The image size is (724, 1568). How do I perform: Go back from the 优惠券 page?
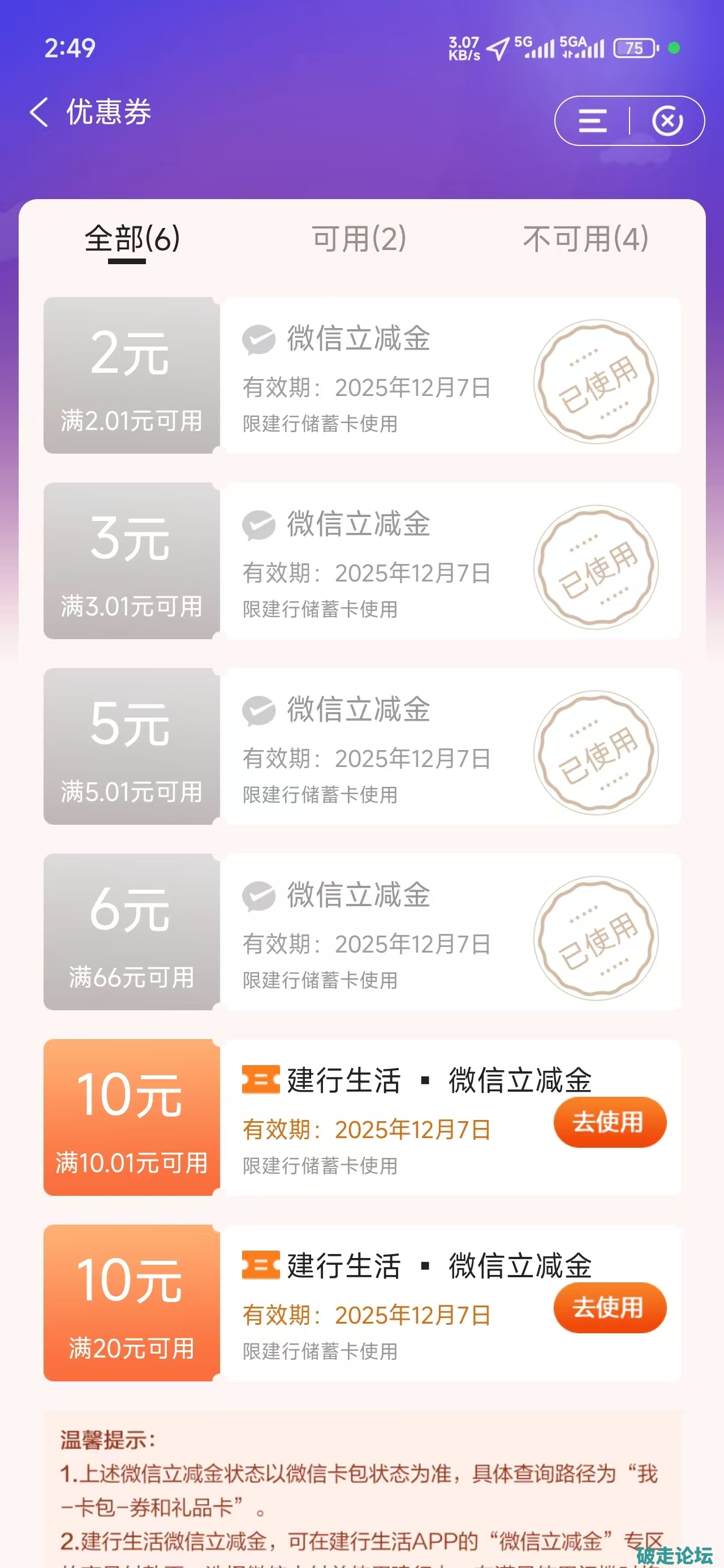39,113
